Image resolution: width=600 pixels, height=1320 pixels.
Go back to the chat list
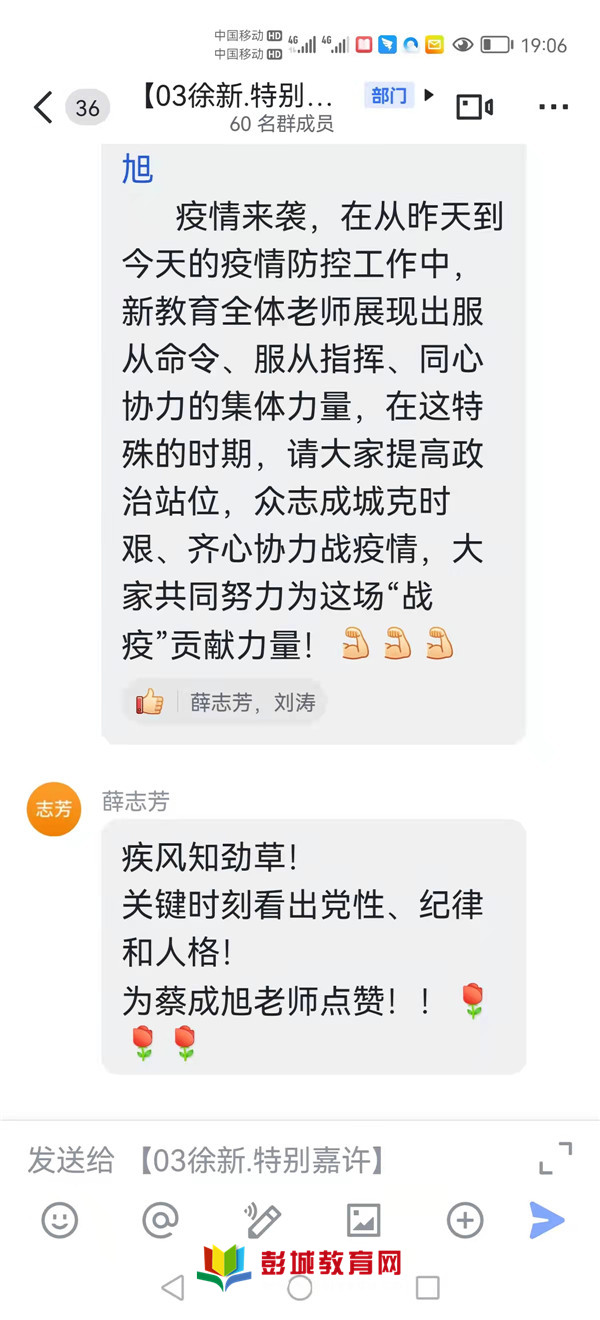[42, 107]
